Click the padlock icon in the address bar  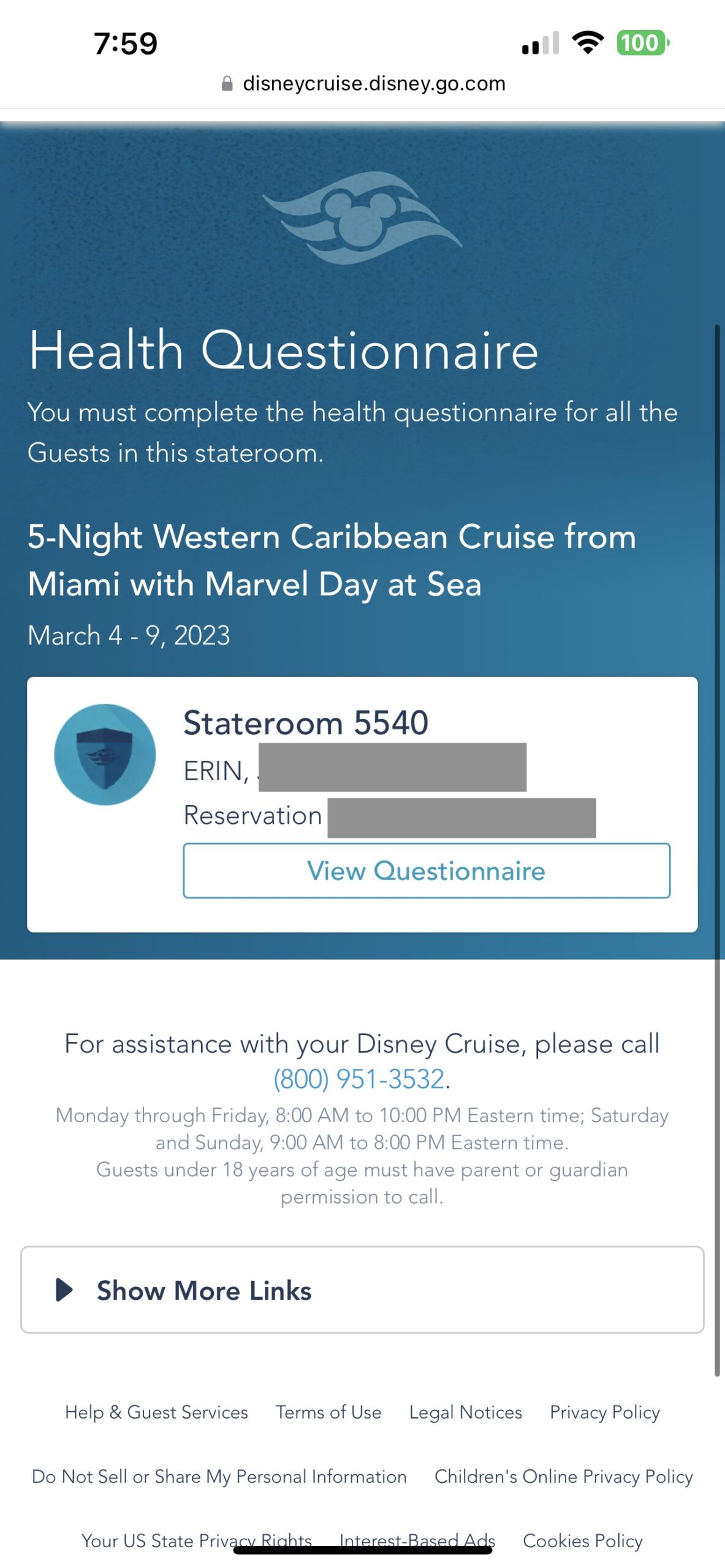(227, 83)
